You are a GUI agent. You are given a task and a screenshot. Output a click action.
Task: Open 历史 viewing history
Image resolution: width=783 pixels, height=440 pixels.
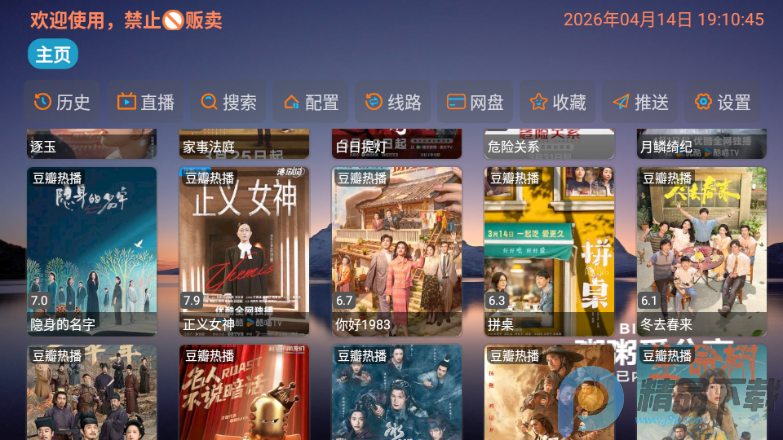click(x=62, y=102)
